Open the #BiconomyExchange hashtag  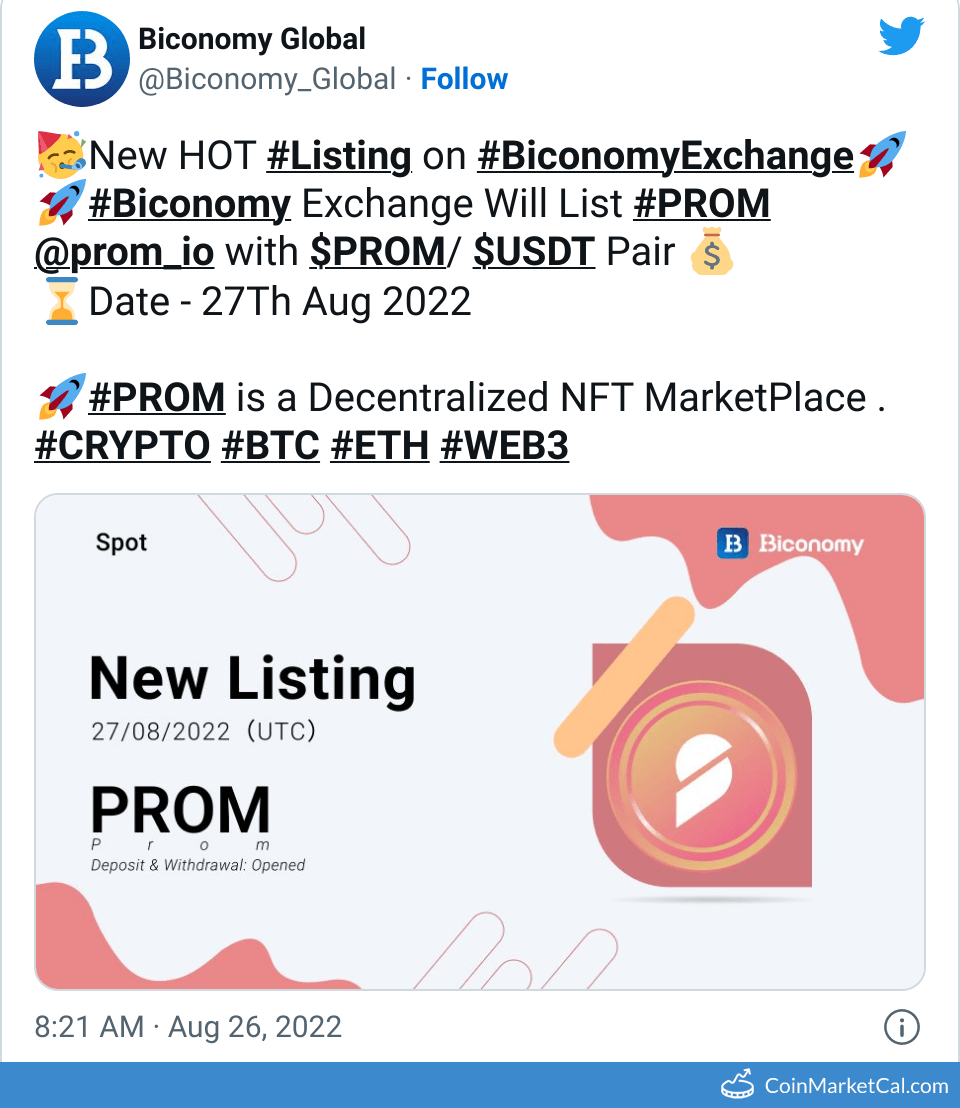click(665, 156)
